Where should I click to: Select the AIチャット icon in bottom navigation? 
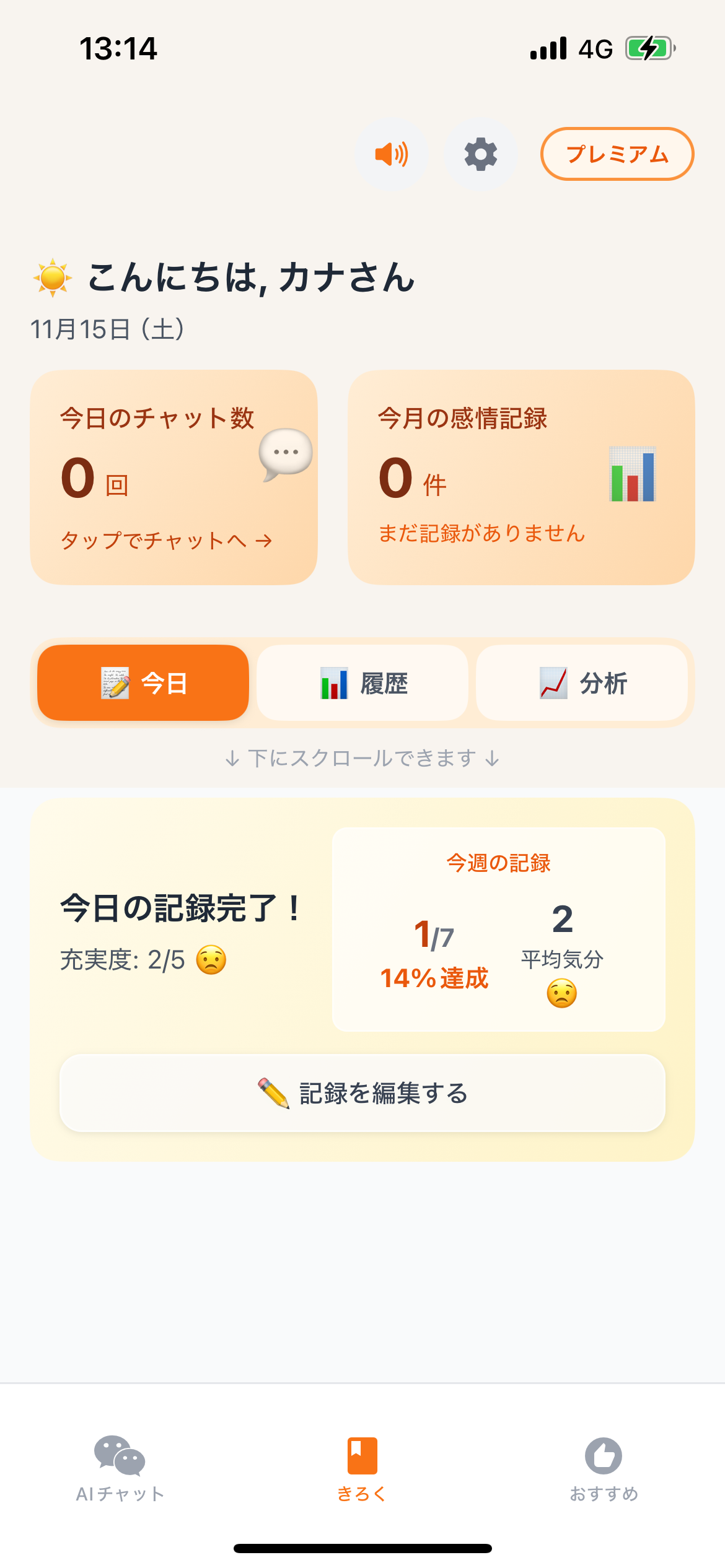tap(119, 1456)
